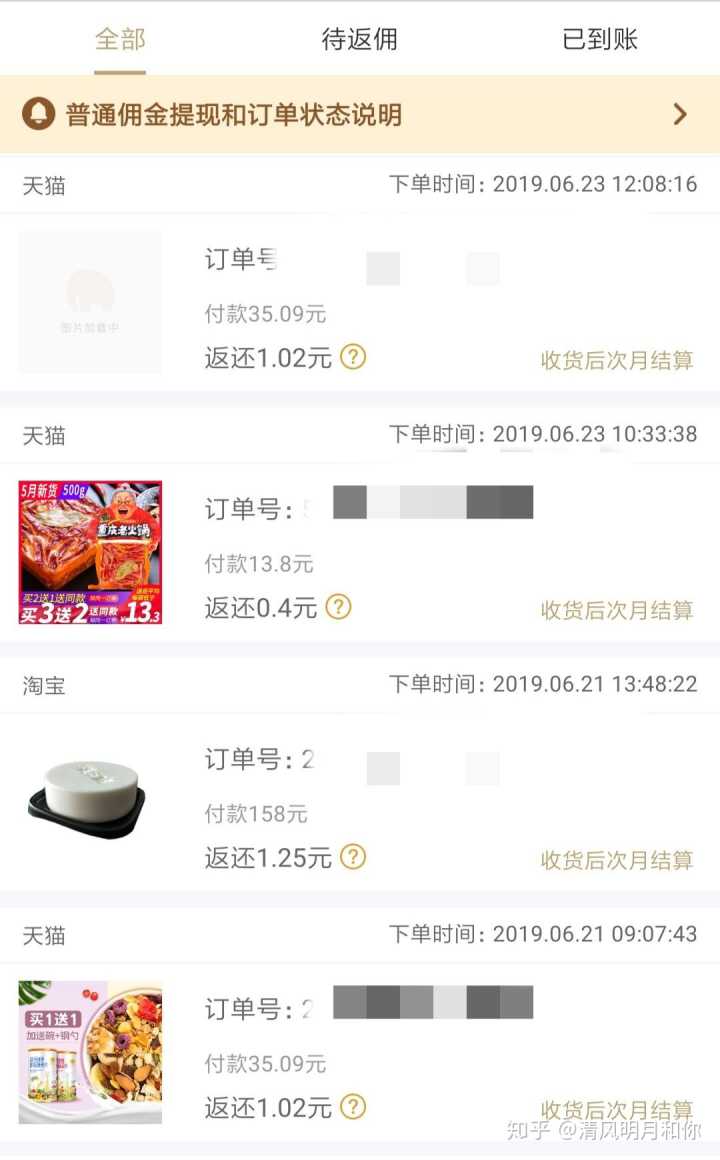Switch to the 全部 tab

tap(120, 40)
